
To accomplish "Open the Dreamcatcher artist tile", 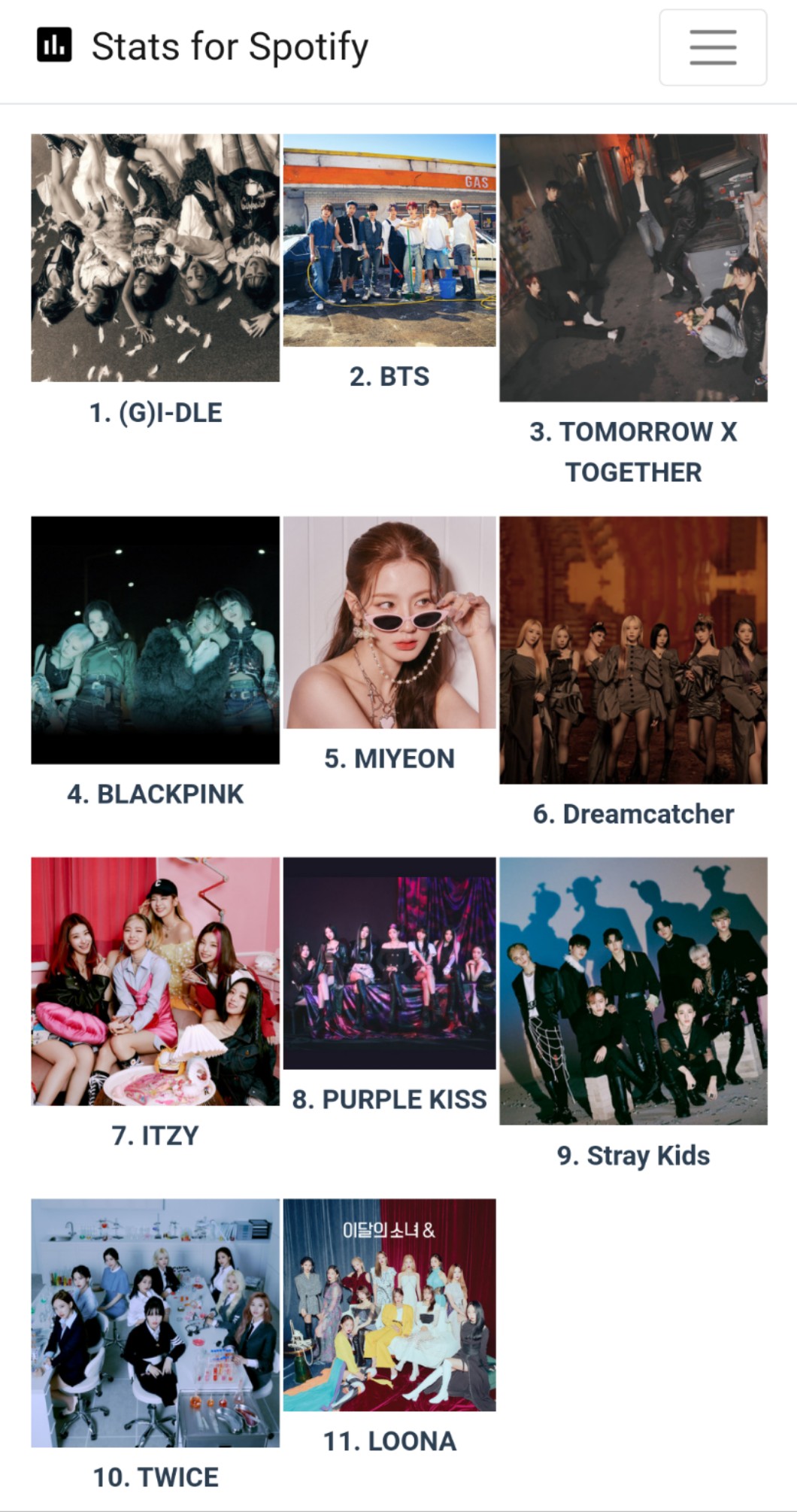I will (633, 650).
